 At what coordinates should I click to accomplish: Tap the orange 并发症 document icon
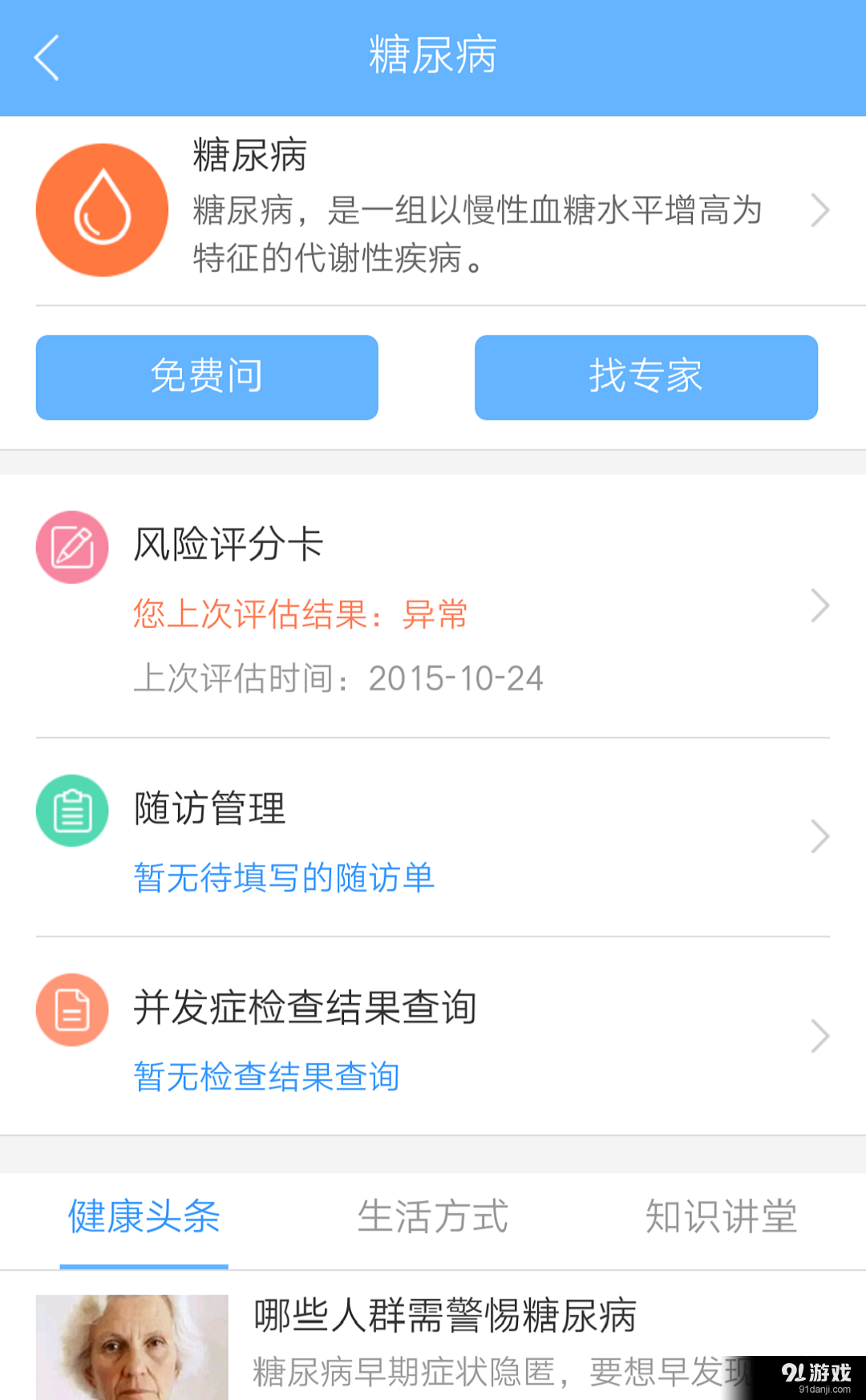71,1010
